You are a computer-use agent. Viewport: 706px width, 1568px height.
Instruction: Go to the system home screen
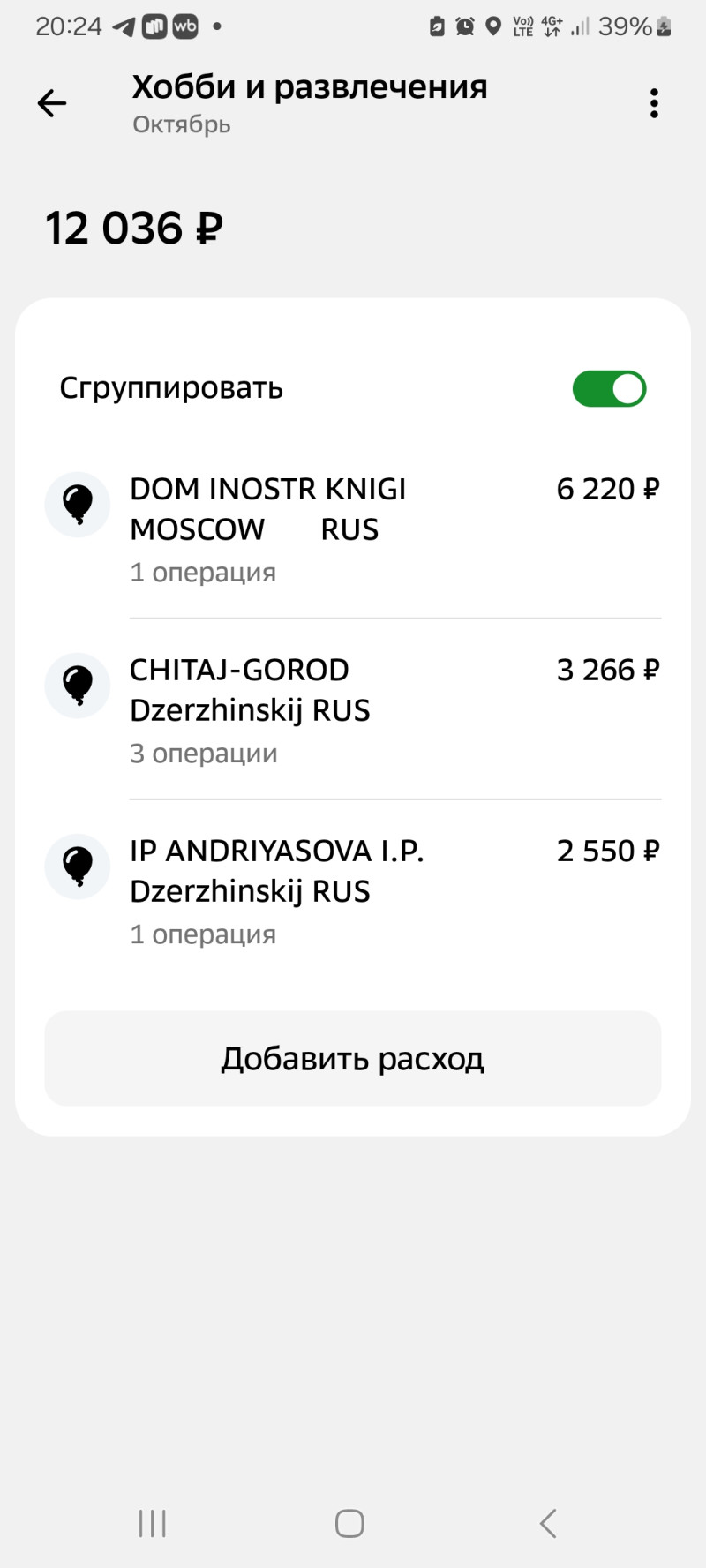[x=349, y=1523]
